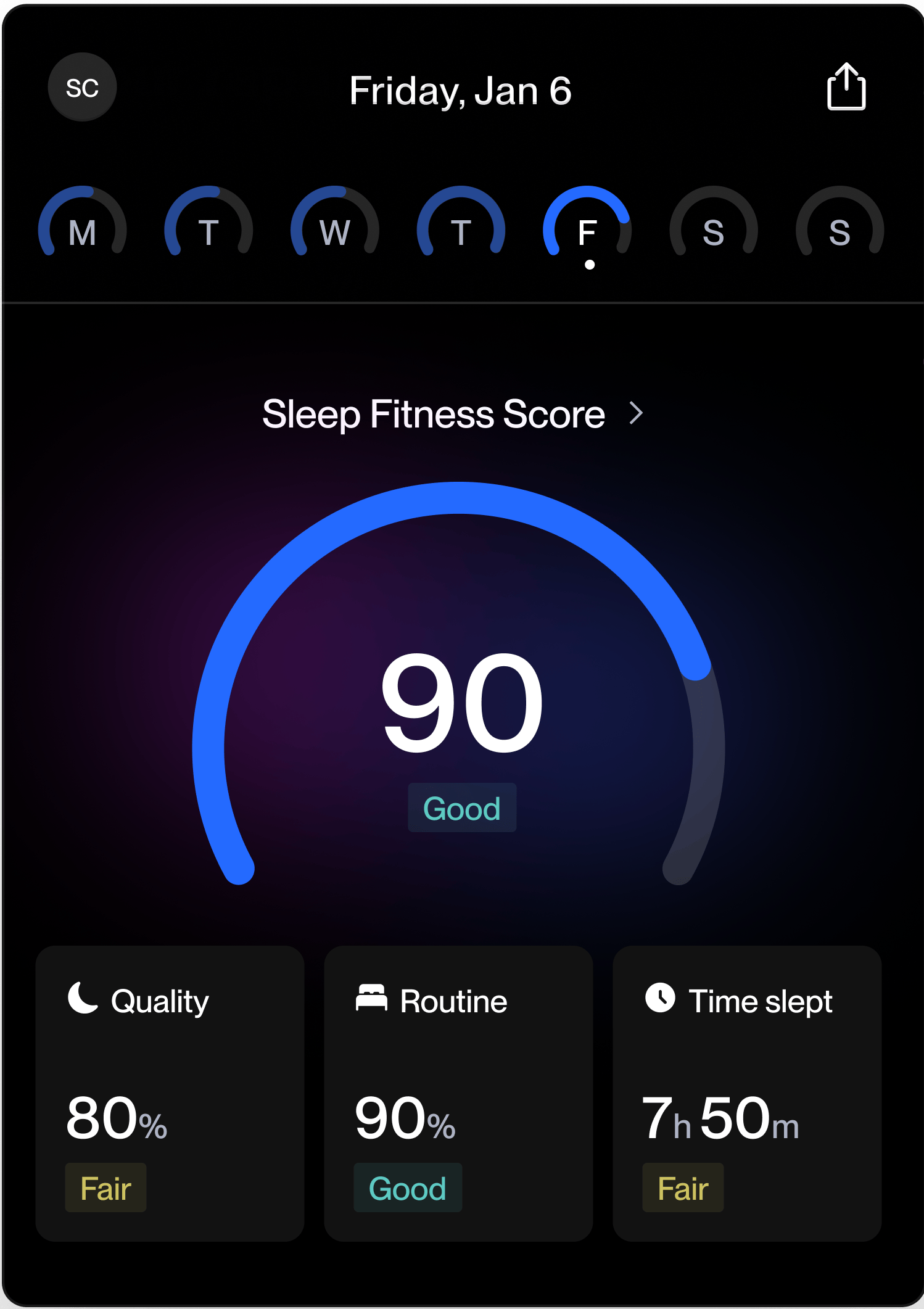Screen dimensions: 924x1309
Task: Open the Time slept card
Action: coord(747,1093)
